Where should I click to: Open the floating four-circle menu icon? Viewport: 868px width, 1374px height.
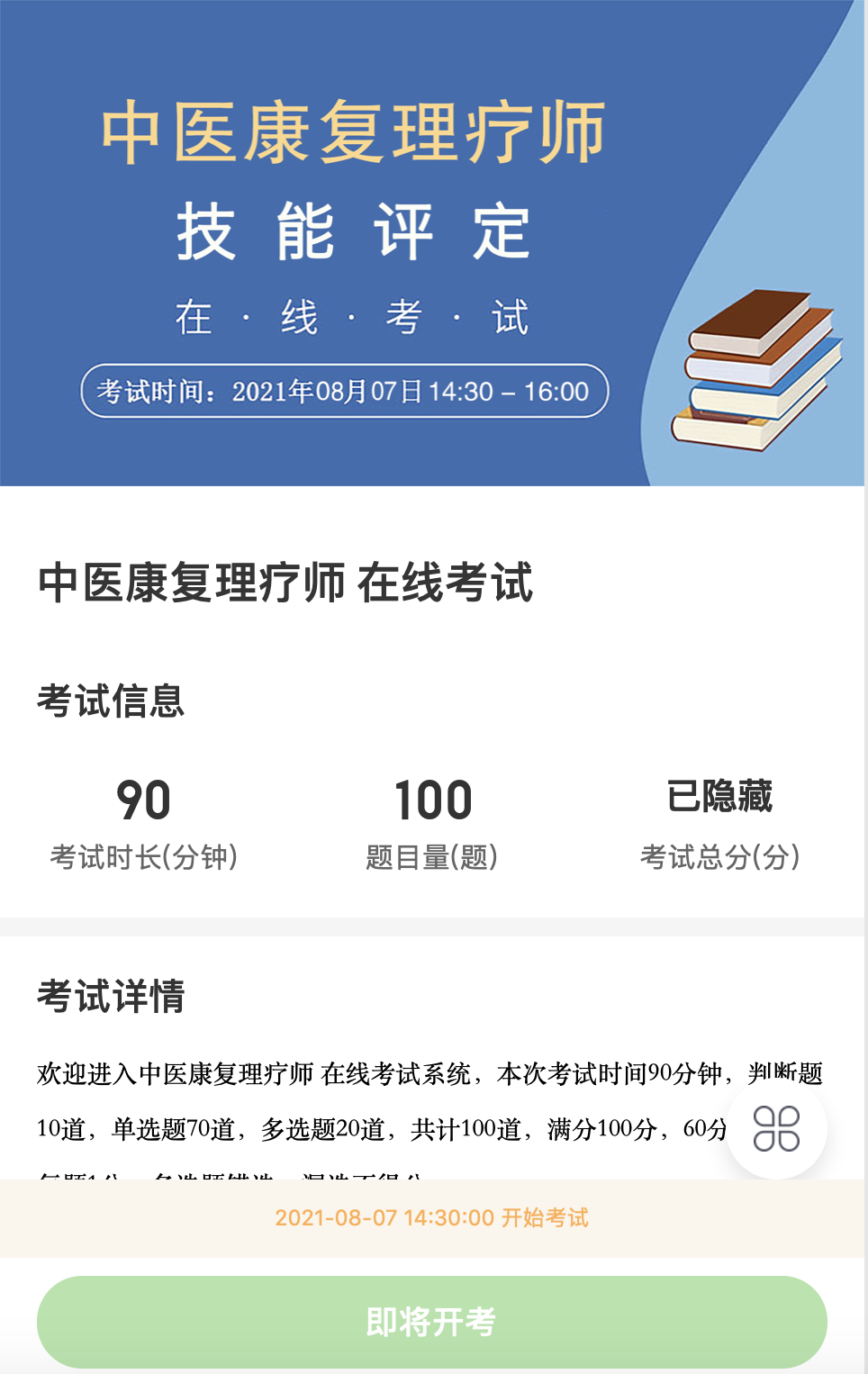(776, 1128)
